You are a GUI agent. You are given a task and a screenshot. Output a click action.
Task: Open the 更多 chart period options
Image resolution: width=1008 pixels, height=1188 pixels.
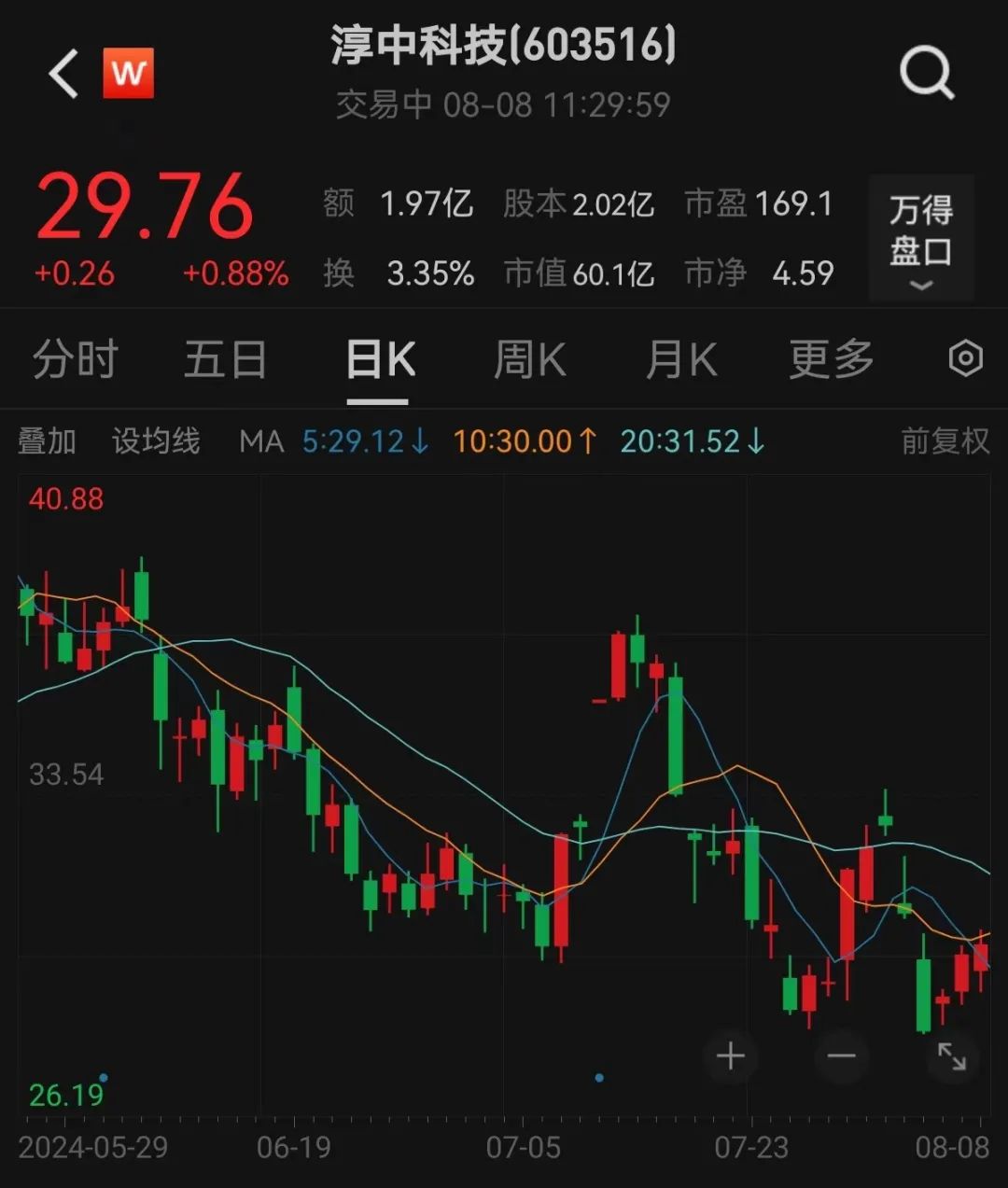[831, 359]
